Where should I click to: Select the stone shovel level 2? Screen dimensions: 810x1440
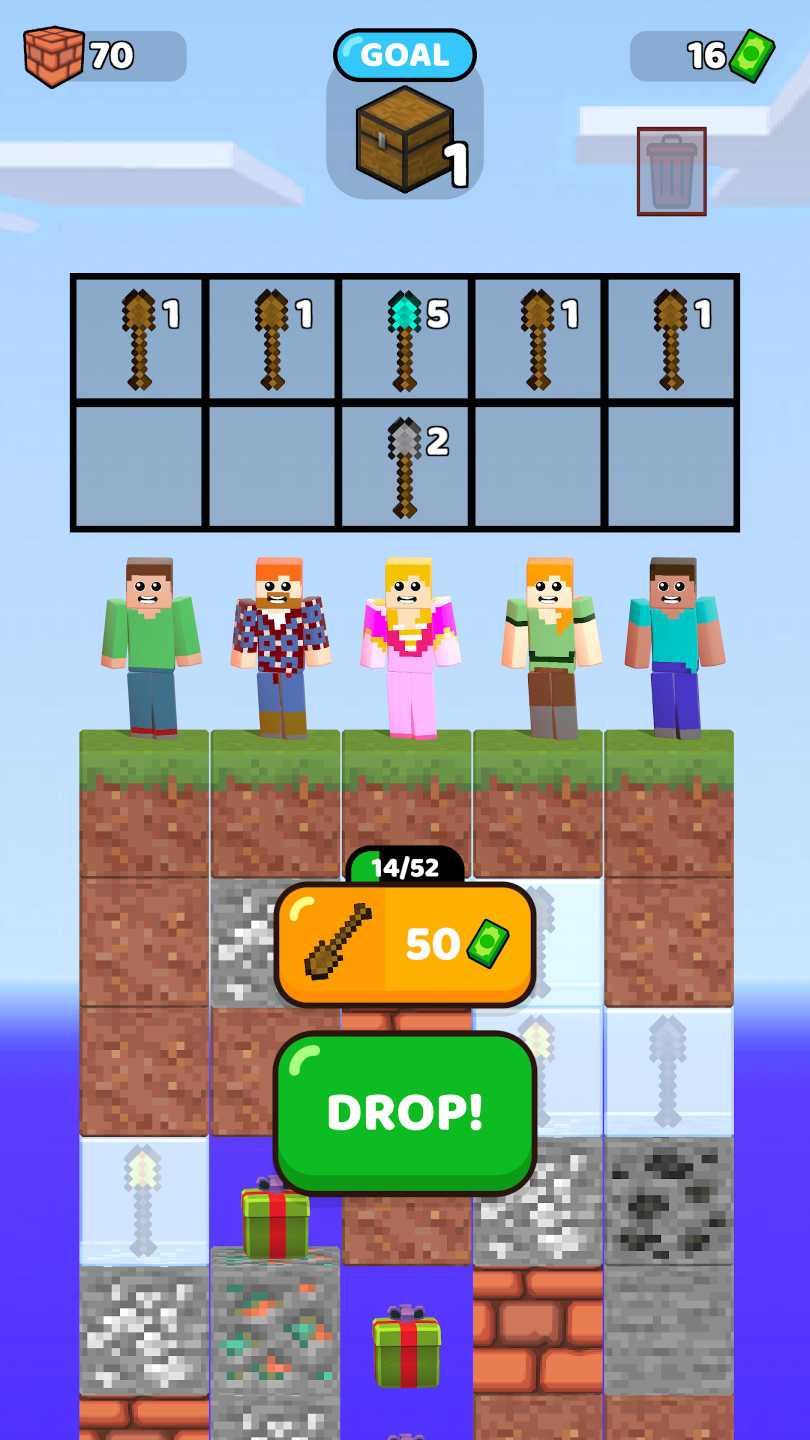405,467
